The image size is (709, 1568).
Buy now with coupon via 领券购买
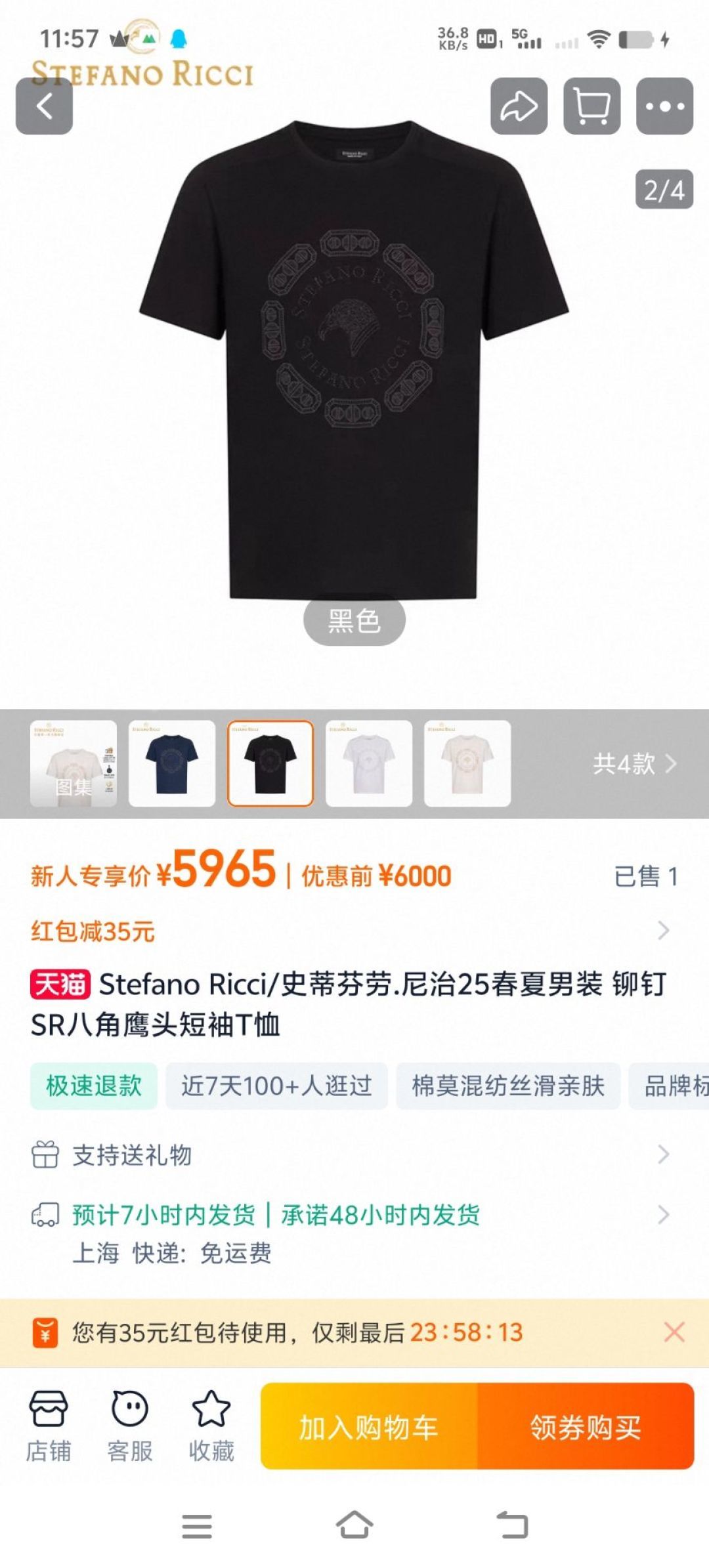click(x=586, y=1427)
